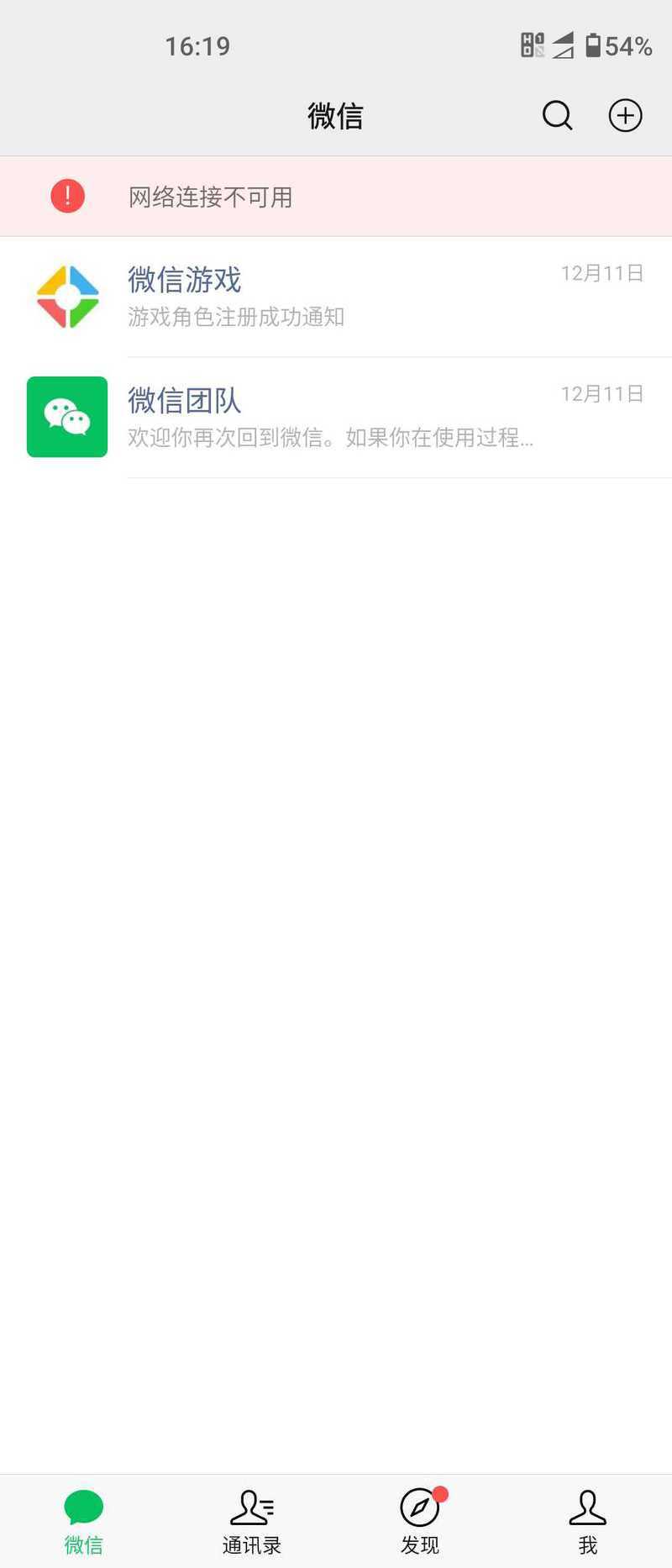The image size is (672, 1568).
Task: Switch to the 通讯录 contacts tab
Action: pyautogui.click(x=252, y=1521)
